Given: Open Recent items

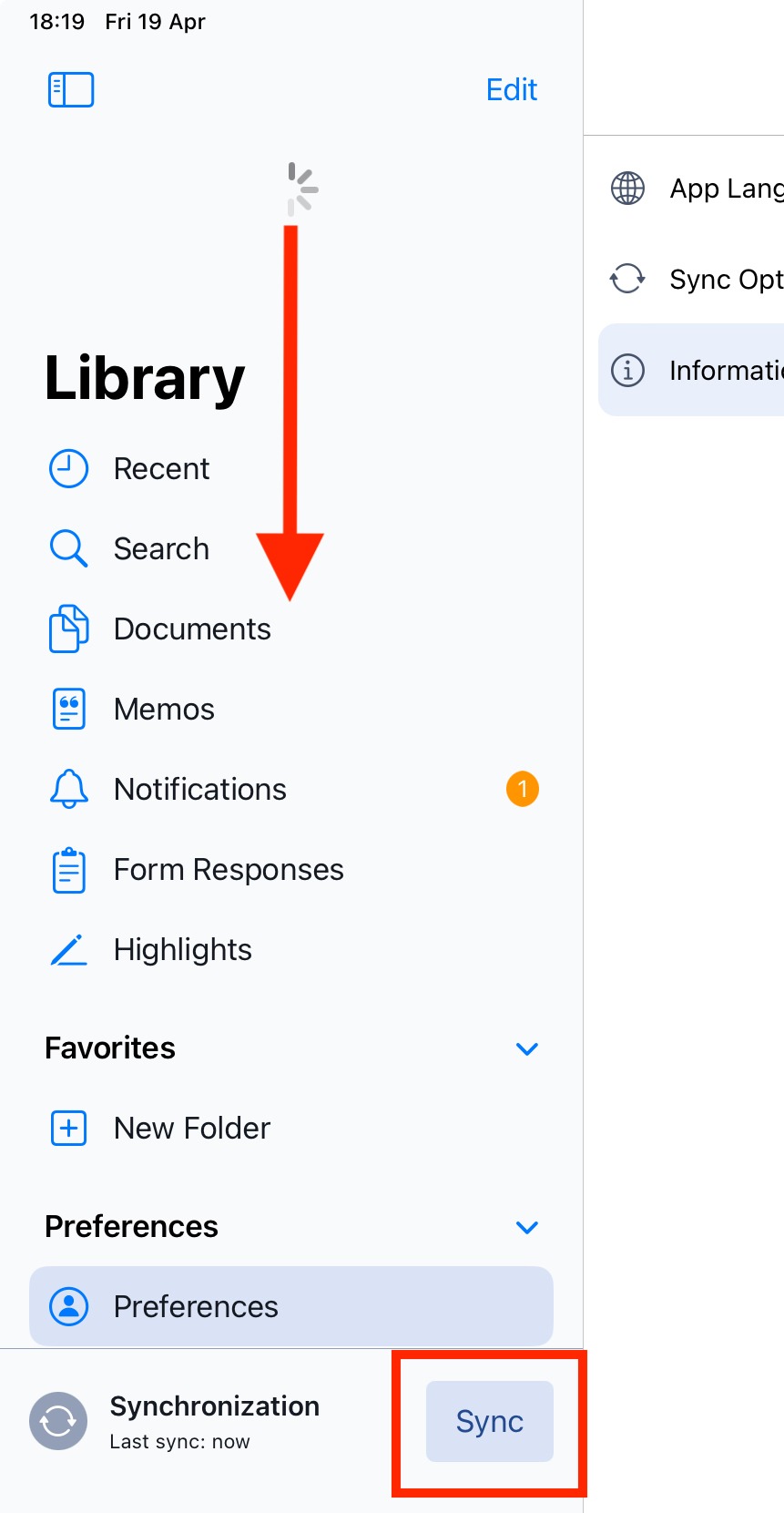Looking at the screenshot, I should (161, 469).
